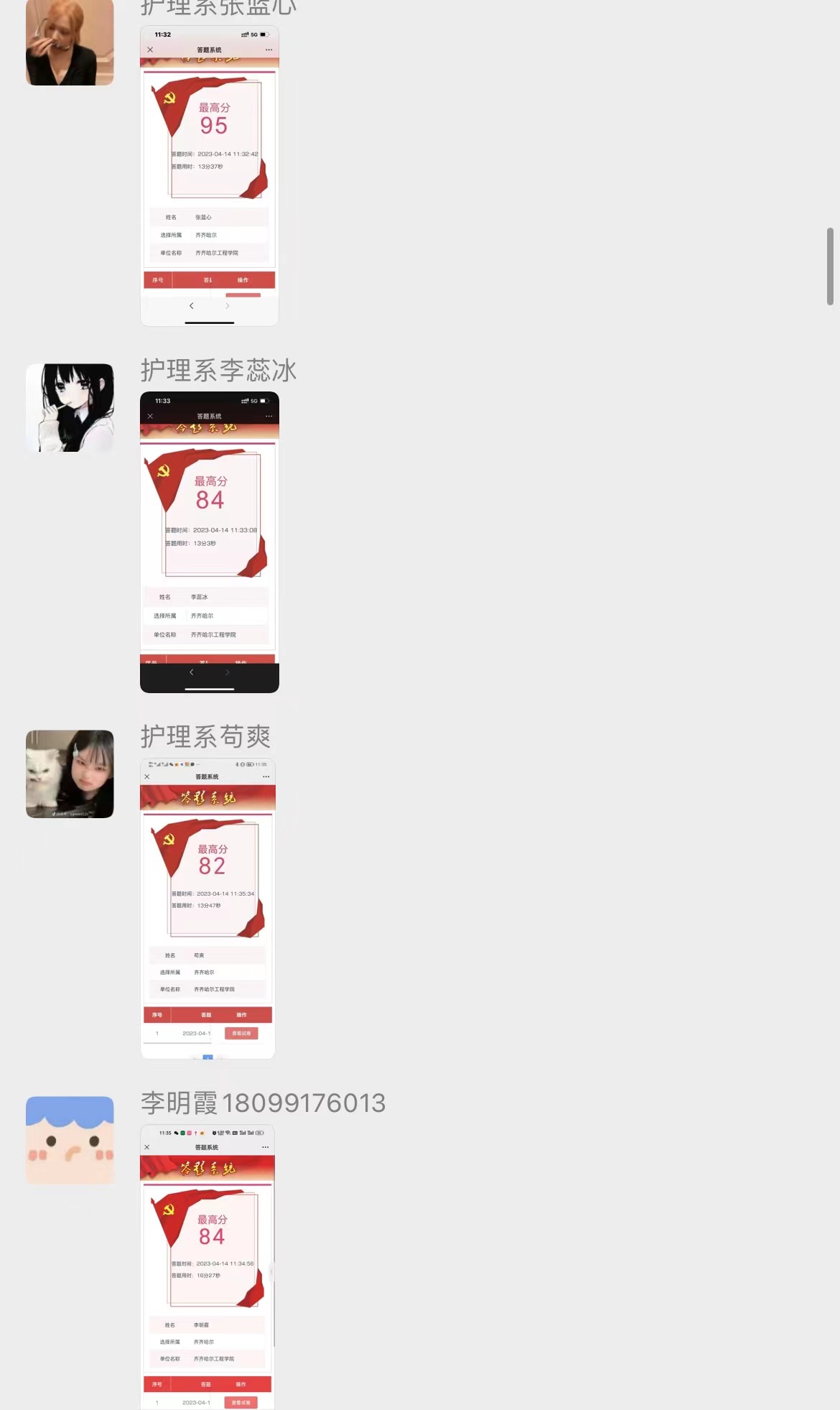Screen dimensions: 840x1410
Task: Open the score screenshot sent by 护理系李蕊冰
Action: (209, 542)
